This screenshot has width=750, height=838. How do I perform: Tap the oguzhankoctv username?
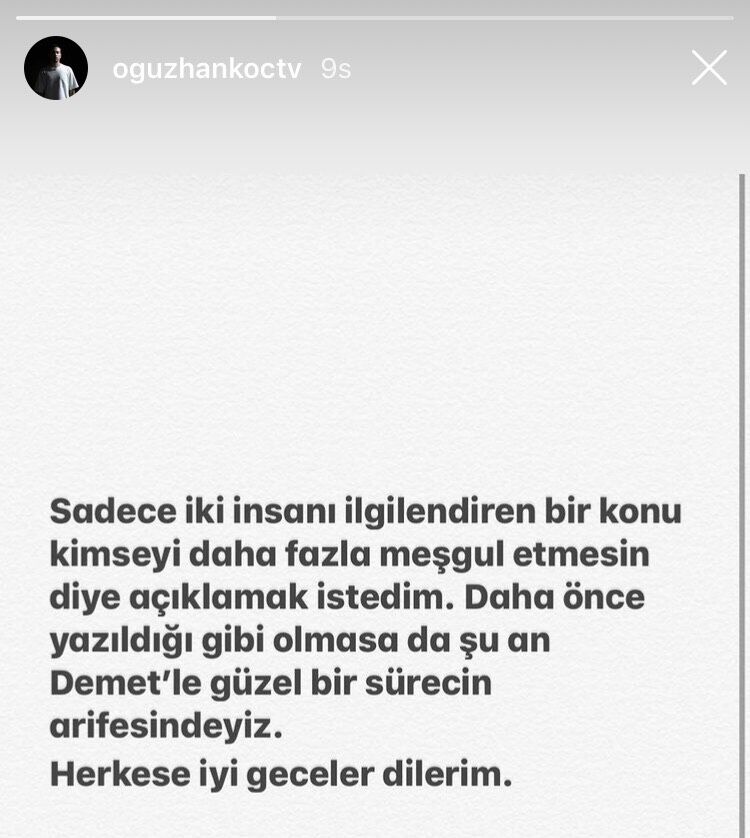pyautogui.click(x=207, y=69)
